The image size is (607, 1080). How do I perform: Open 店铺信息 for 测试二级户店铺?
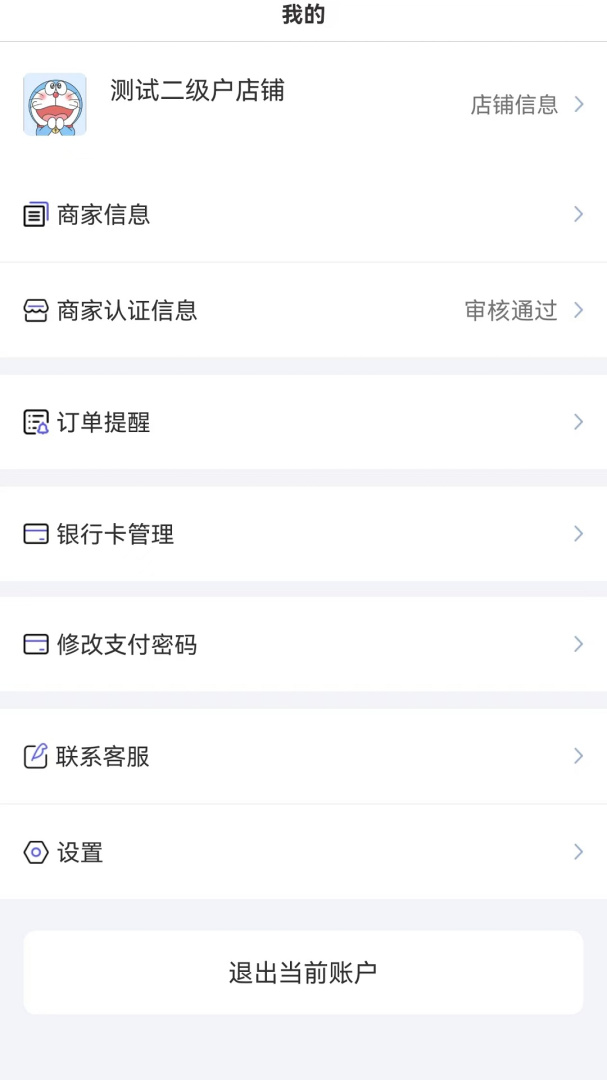(x=526, y=104)
